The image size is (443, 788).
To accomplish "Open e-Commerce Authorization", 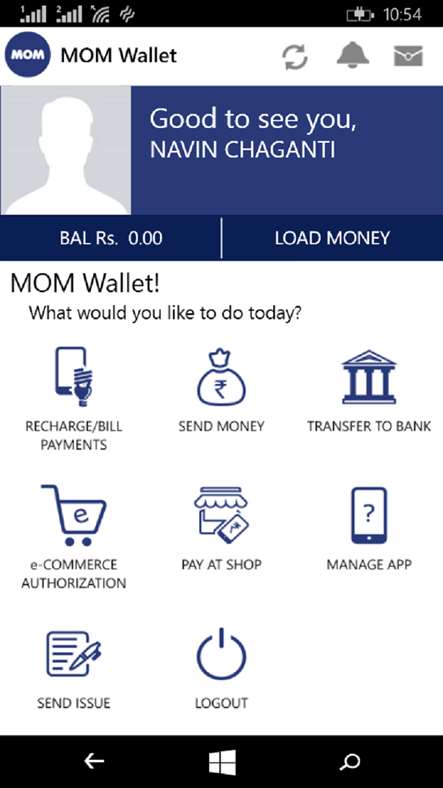I will click(x=74, y=537).
